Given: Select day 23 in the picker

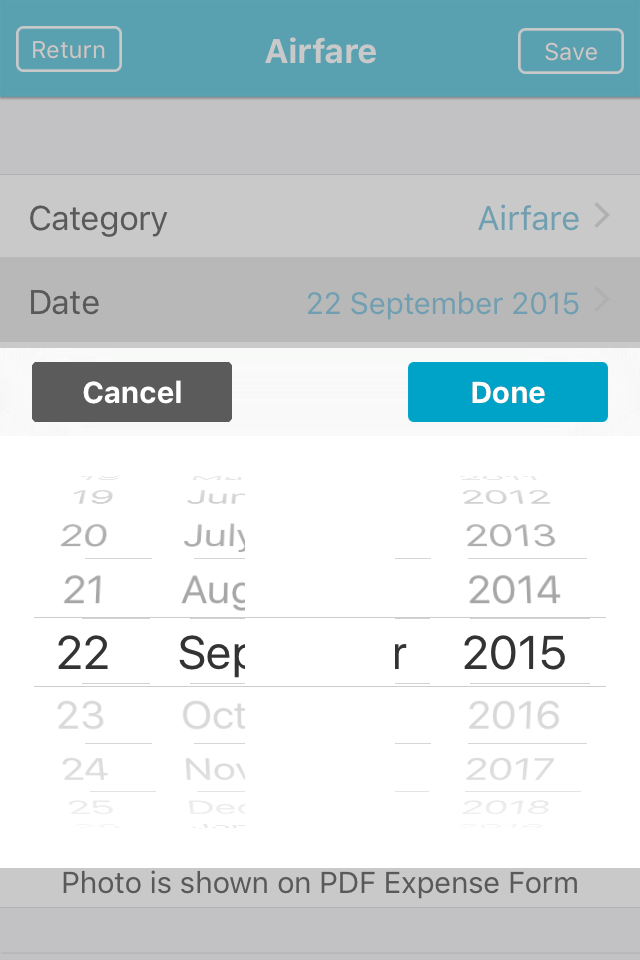Looking at the screenshot, I should click(x=81, y=715).
